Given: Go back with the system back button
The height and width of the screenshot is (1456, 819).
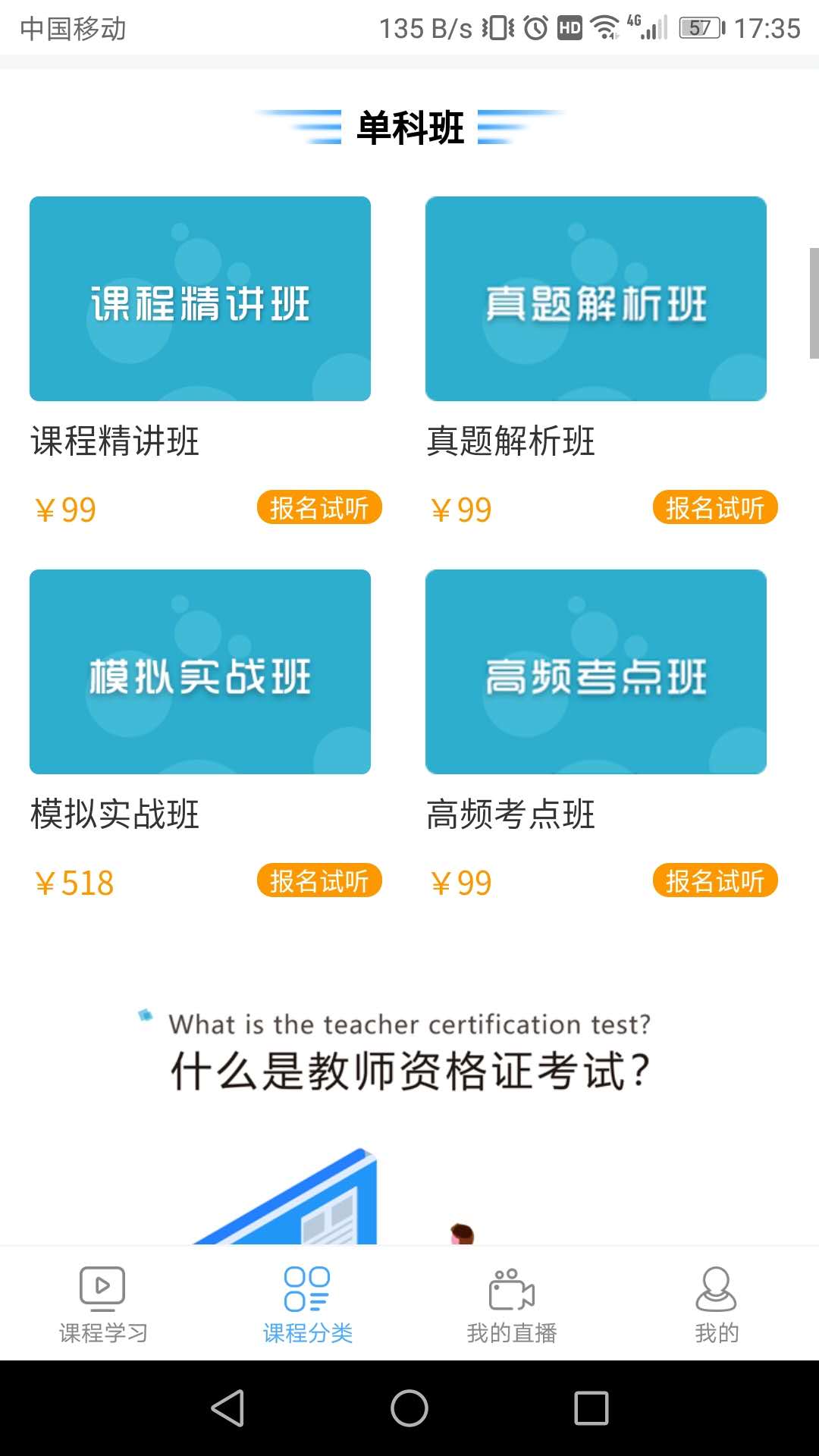Looking at the screenshot, I should [227, 1408].
